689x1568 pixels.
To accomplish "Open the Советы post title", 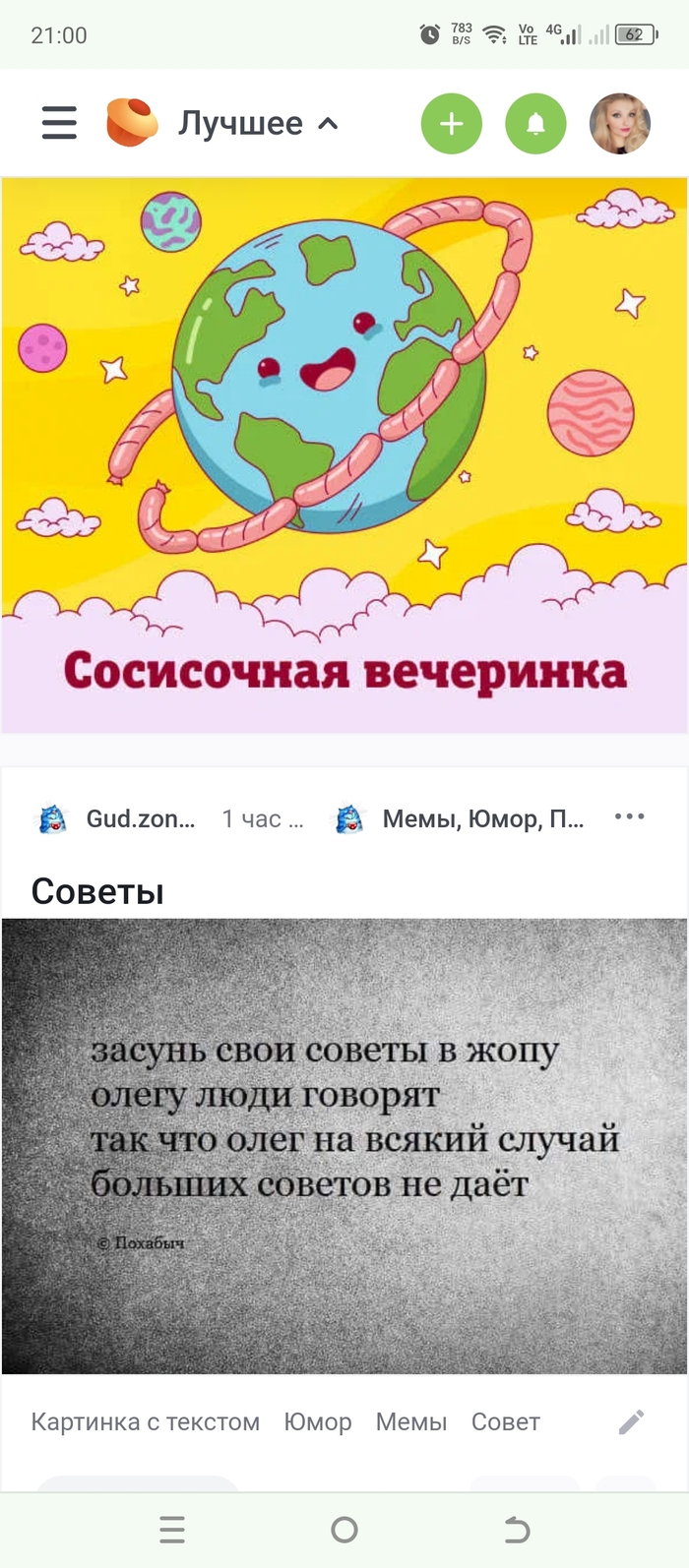I will click(x=97, y=891).
